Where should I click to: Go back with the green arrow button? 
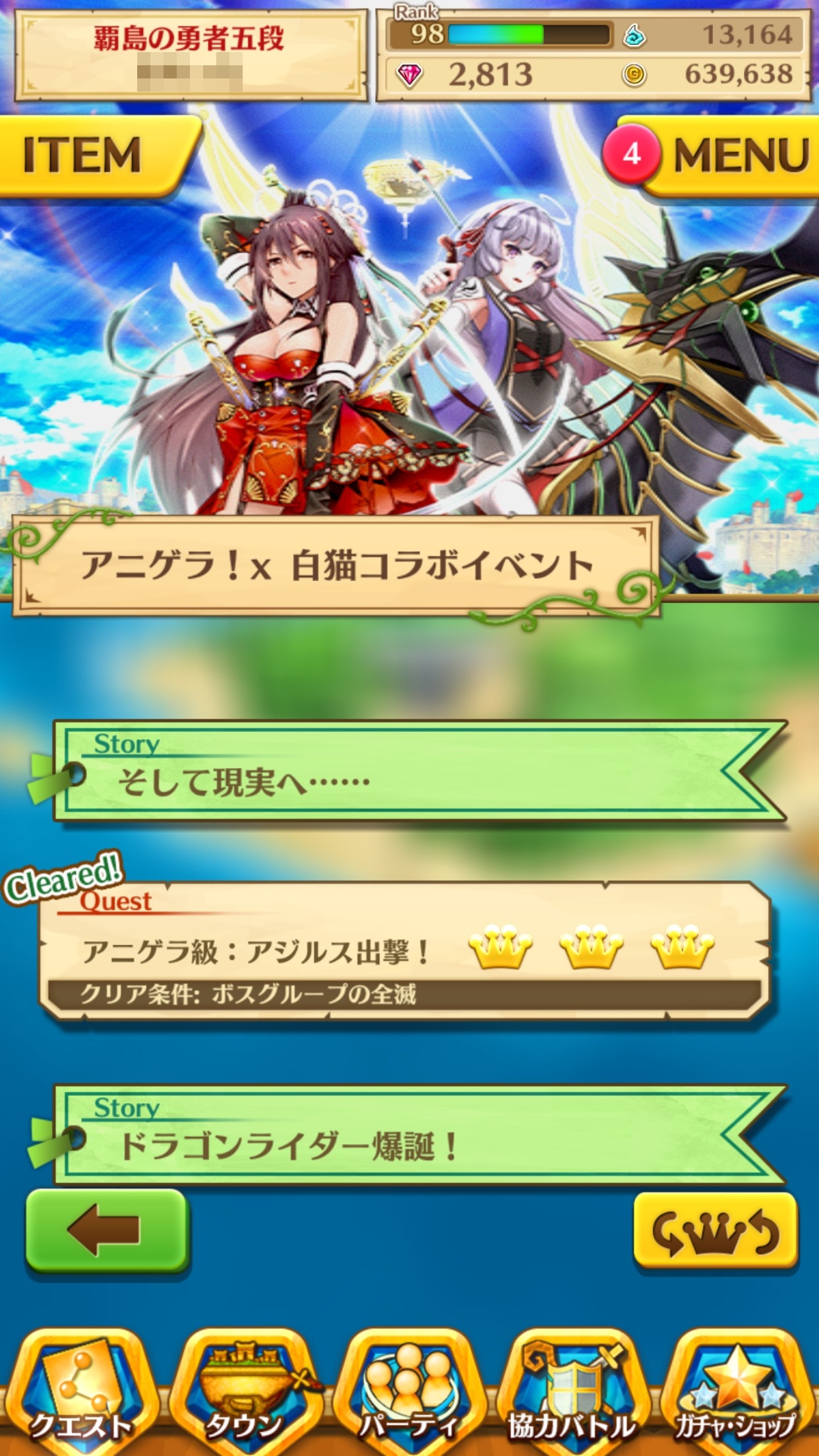(107, 1230)
